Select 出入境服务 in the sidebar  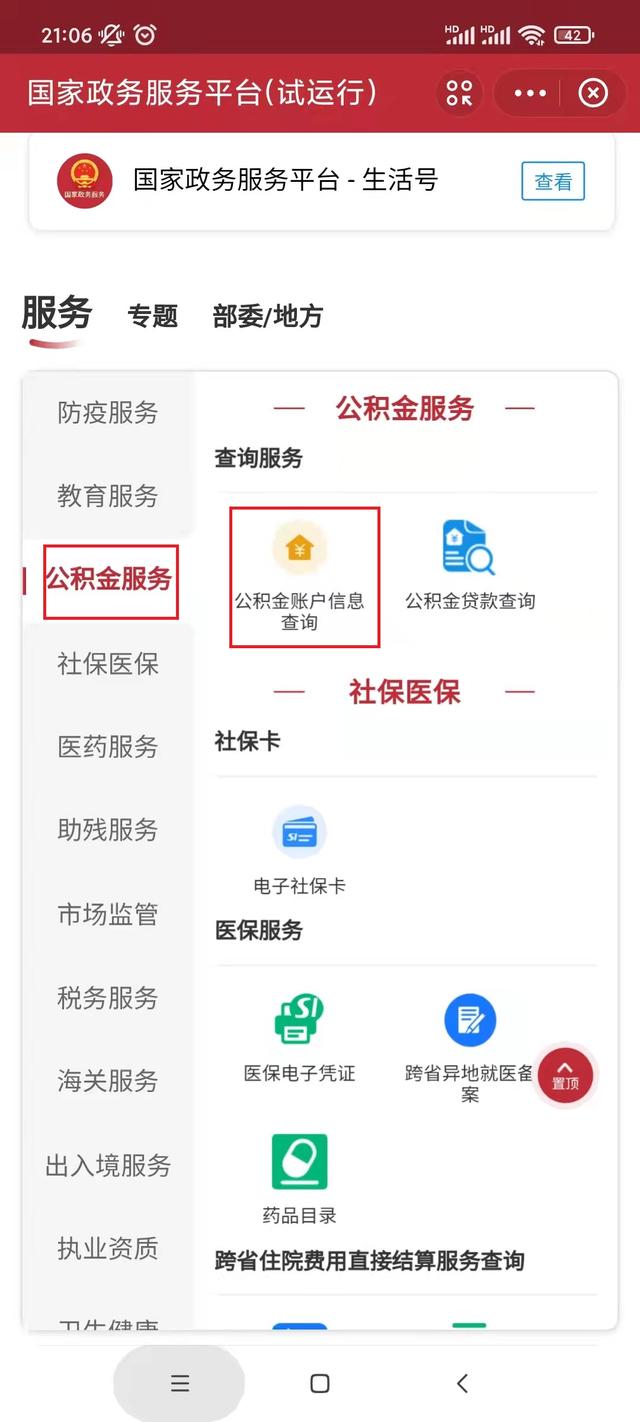[x=108, y=1166]
